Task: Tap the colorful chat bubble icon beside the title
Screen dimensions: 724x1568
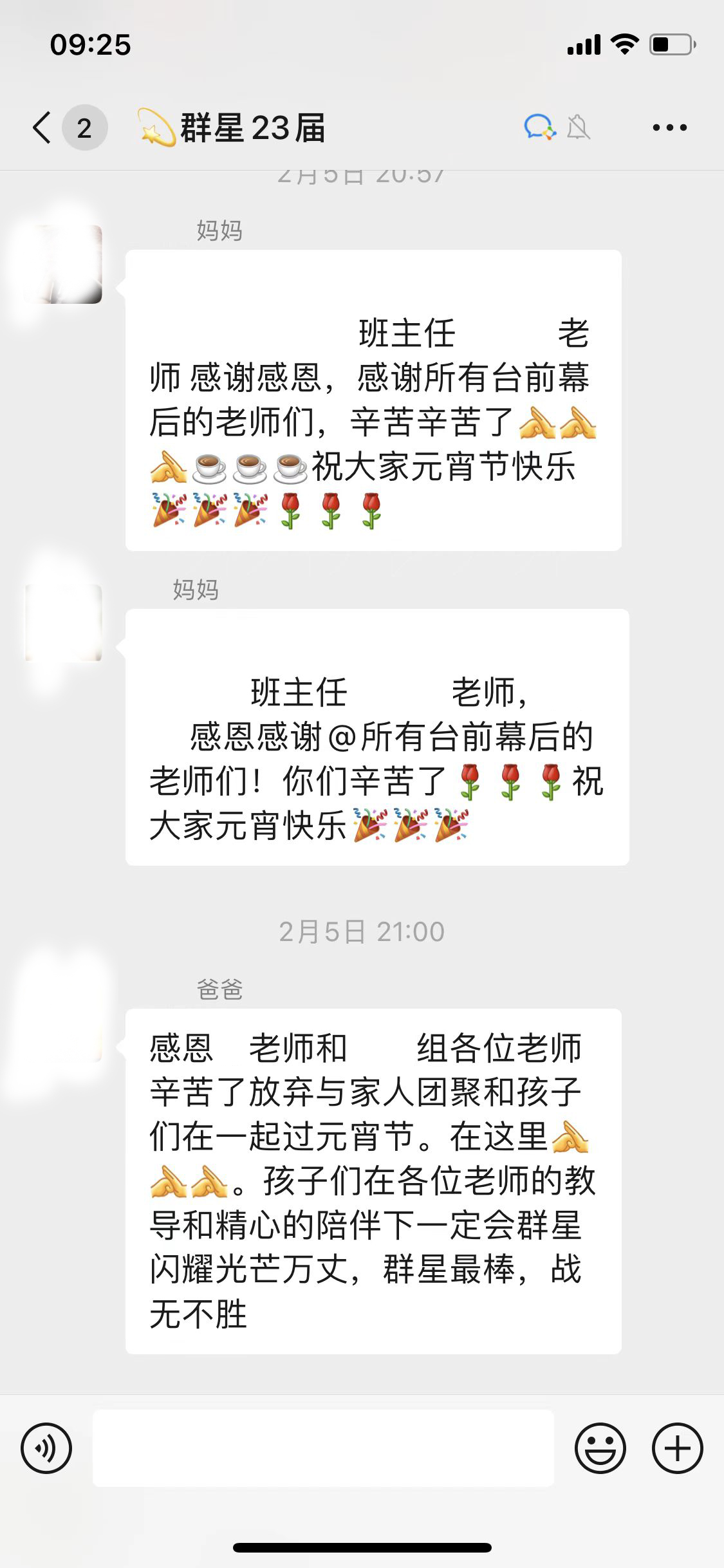Action: click(x=539, y=127)
